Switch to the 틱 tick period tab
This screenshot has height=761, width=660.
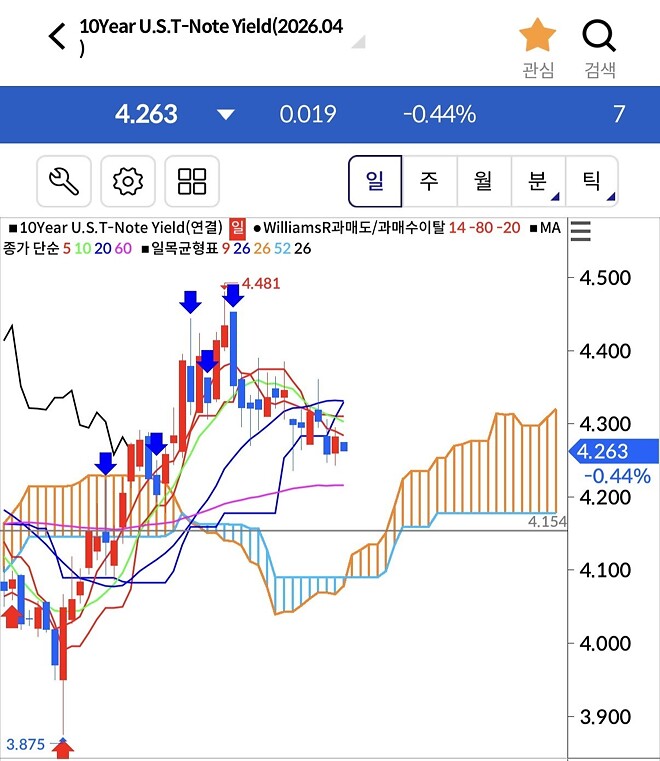click(592, 181)
